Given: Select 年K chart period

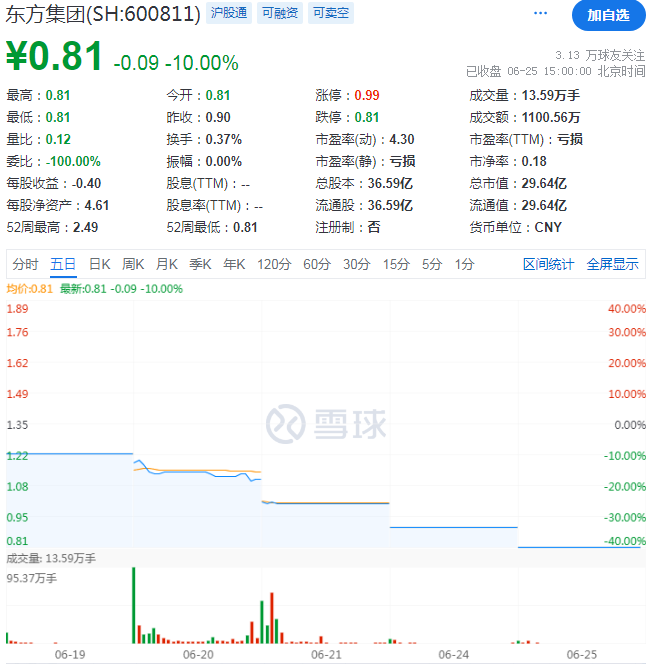Looking at the screenshot, I should click(234, 264).
